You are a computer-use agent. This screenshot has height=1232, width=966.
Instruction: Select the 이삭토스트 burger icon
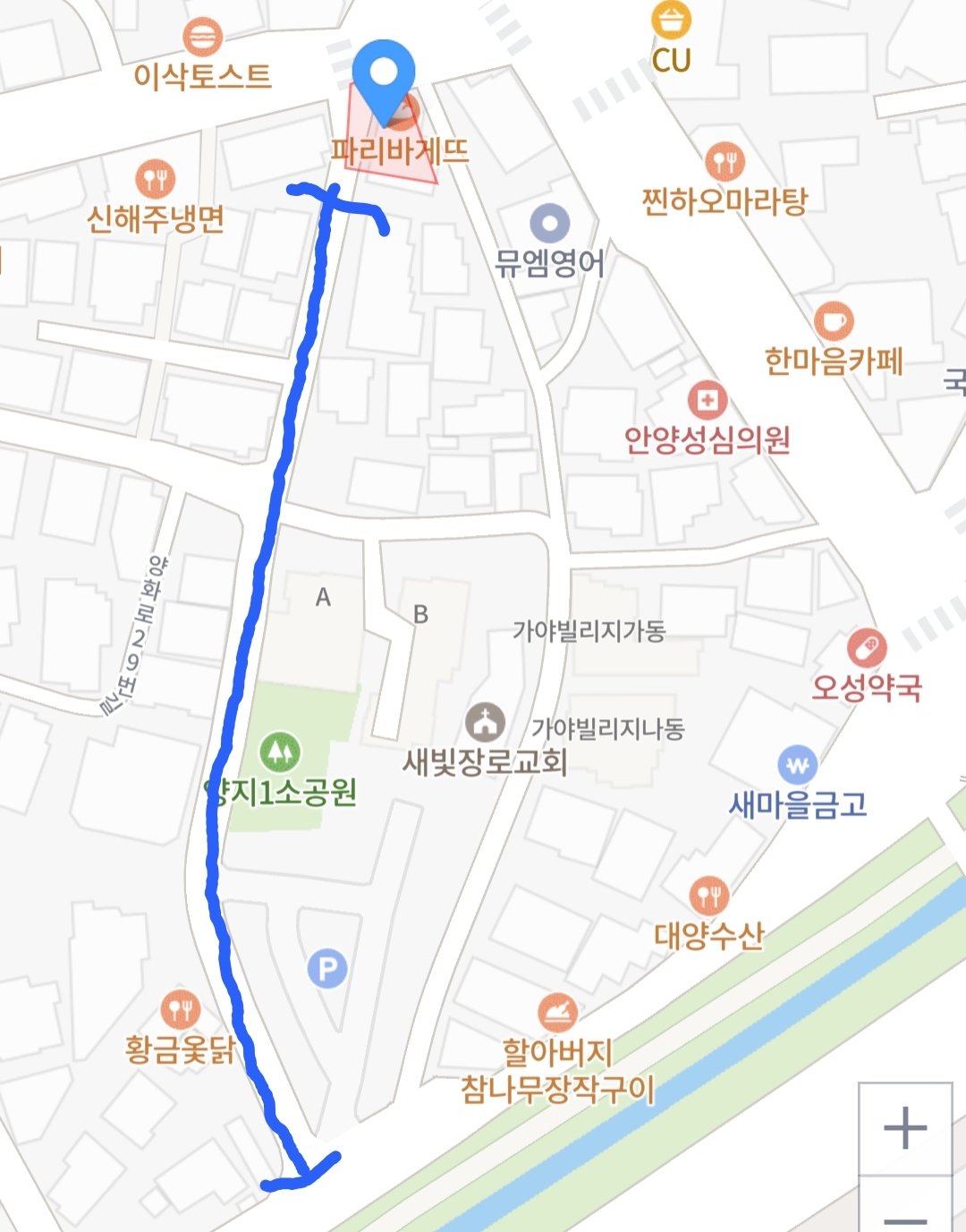pyautogui.click(x=203, y=37)
